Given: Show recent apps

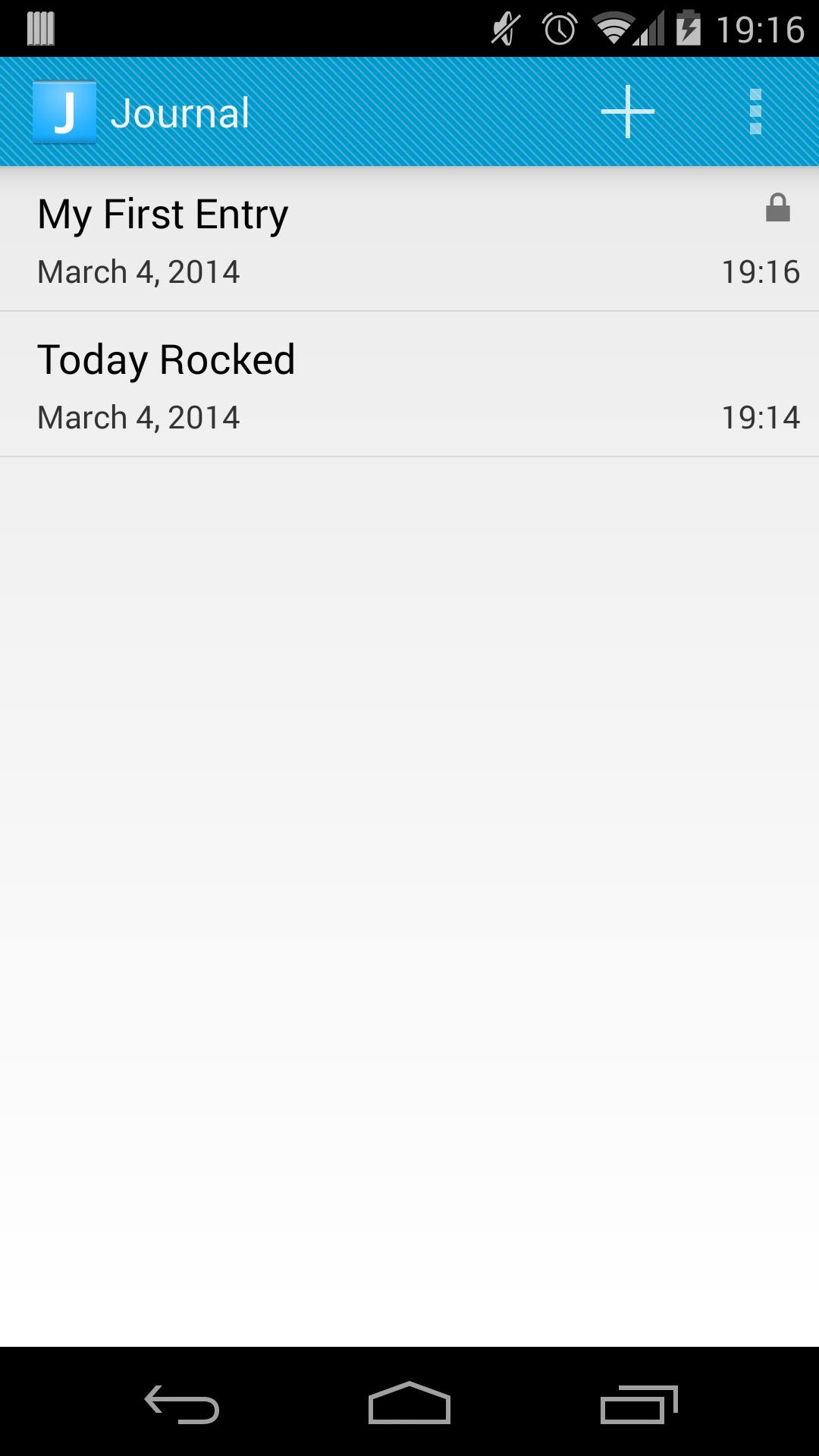Looking at the screenshot, I should 639,1404.
